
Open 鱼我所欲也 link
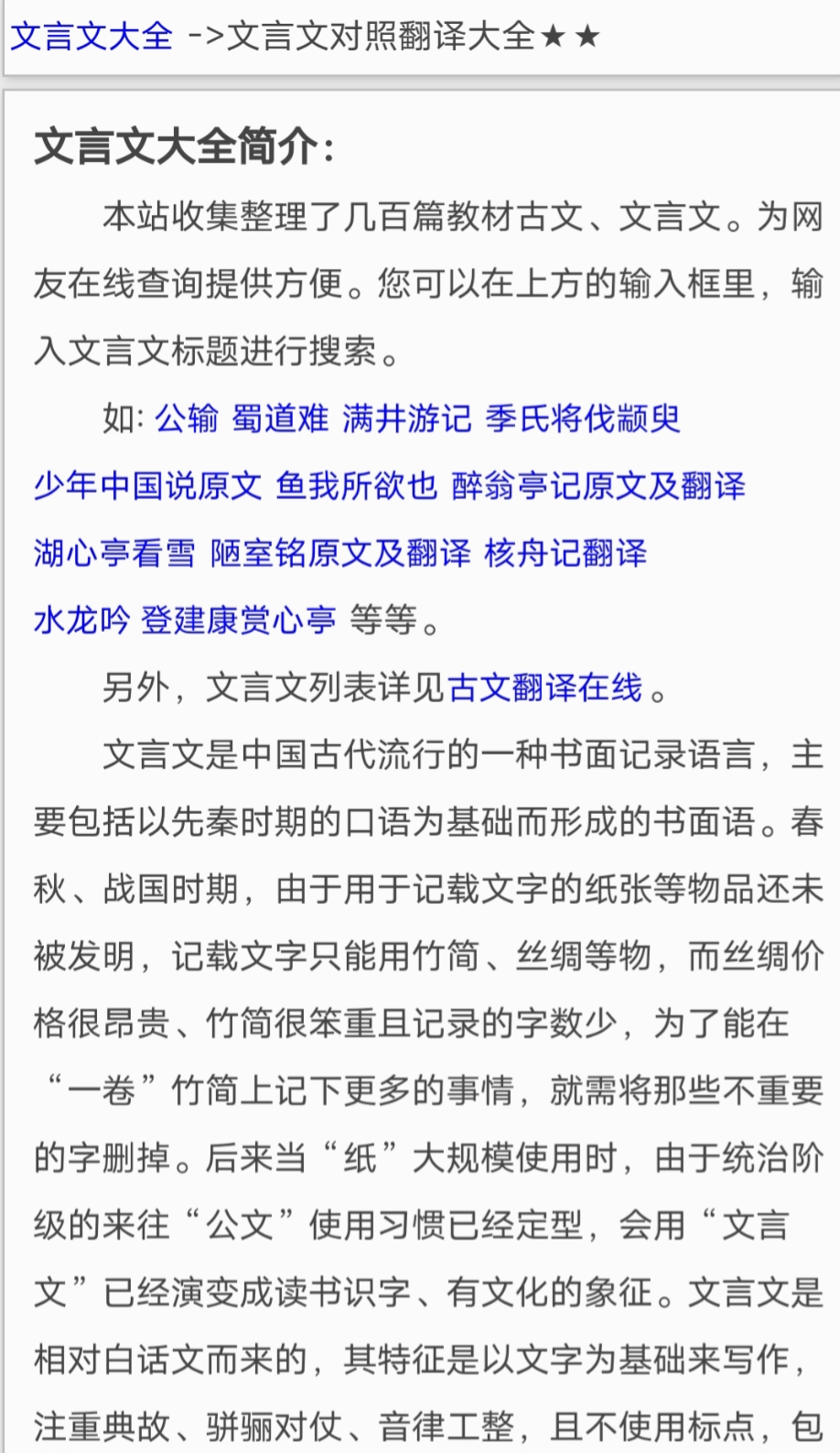(356, 485)
